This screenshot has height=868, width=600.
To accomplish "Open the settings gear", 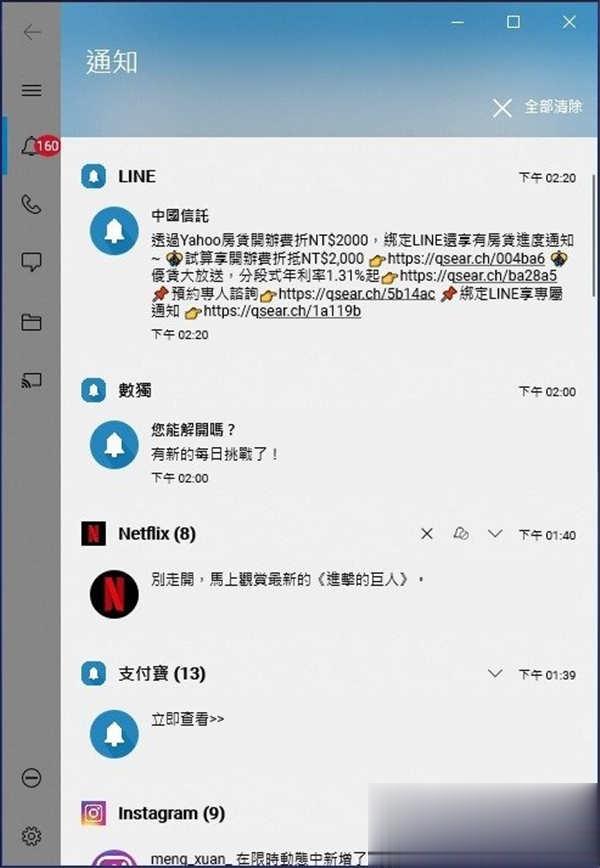I will (x=32, y=835).
